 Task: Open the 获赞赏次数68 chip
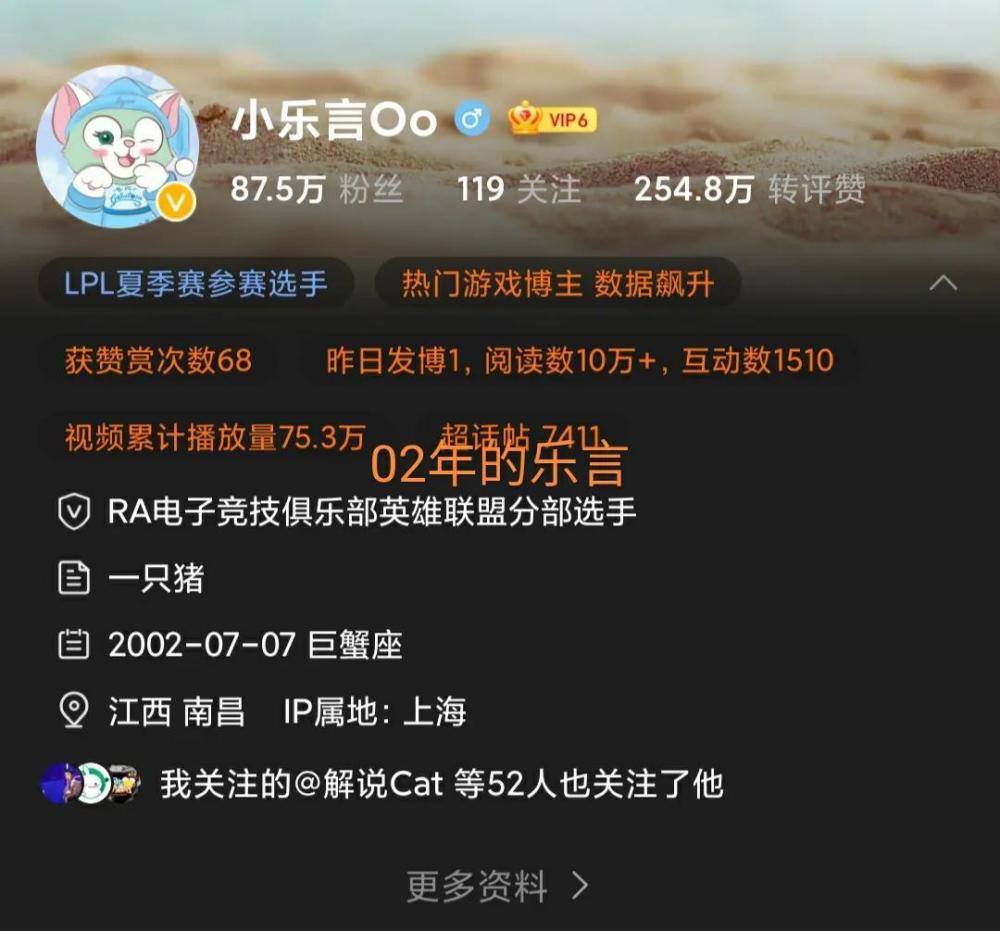pos(158,360)
